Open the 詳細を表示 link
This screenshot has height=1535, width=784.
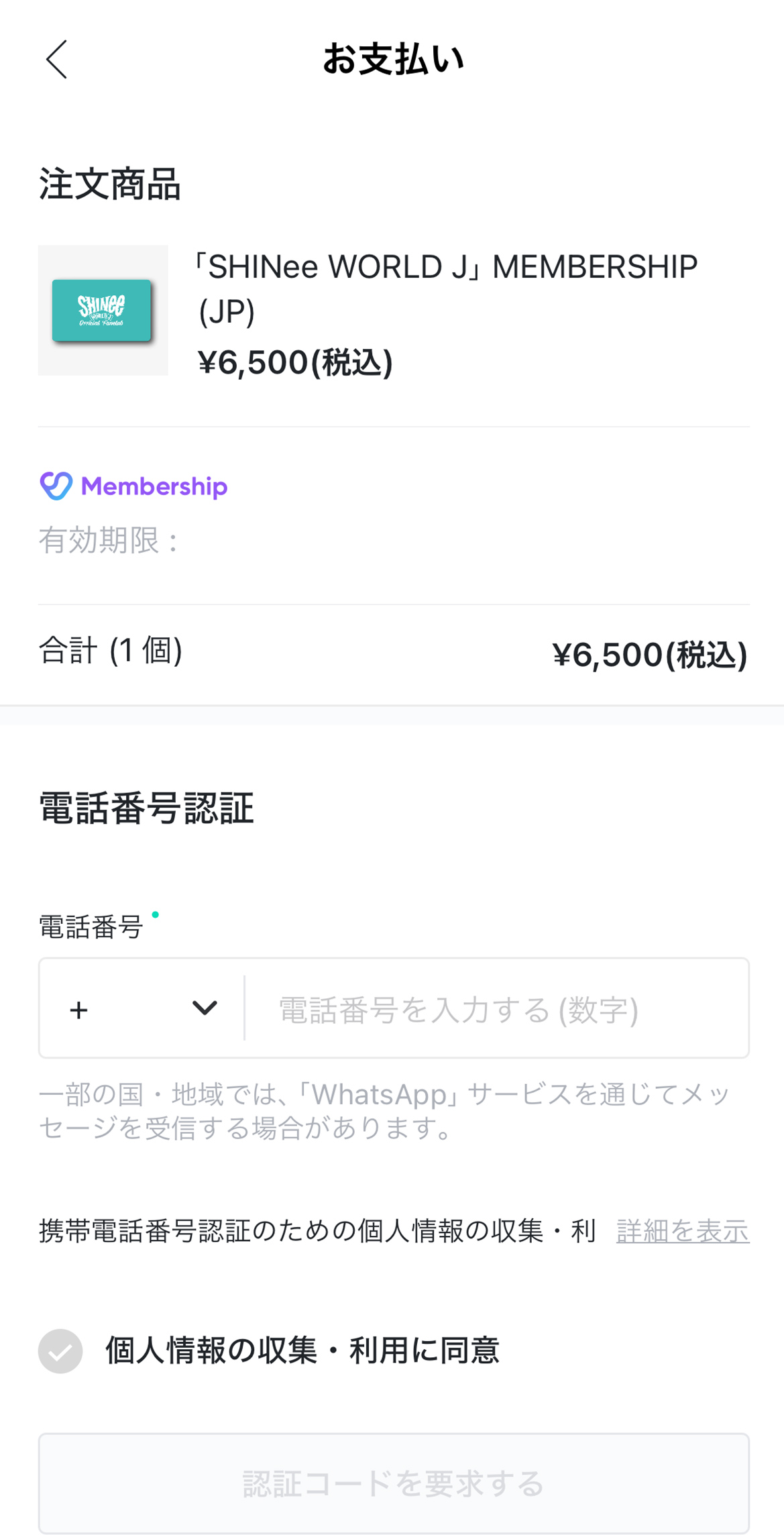point(683,1231)
